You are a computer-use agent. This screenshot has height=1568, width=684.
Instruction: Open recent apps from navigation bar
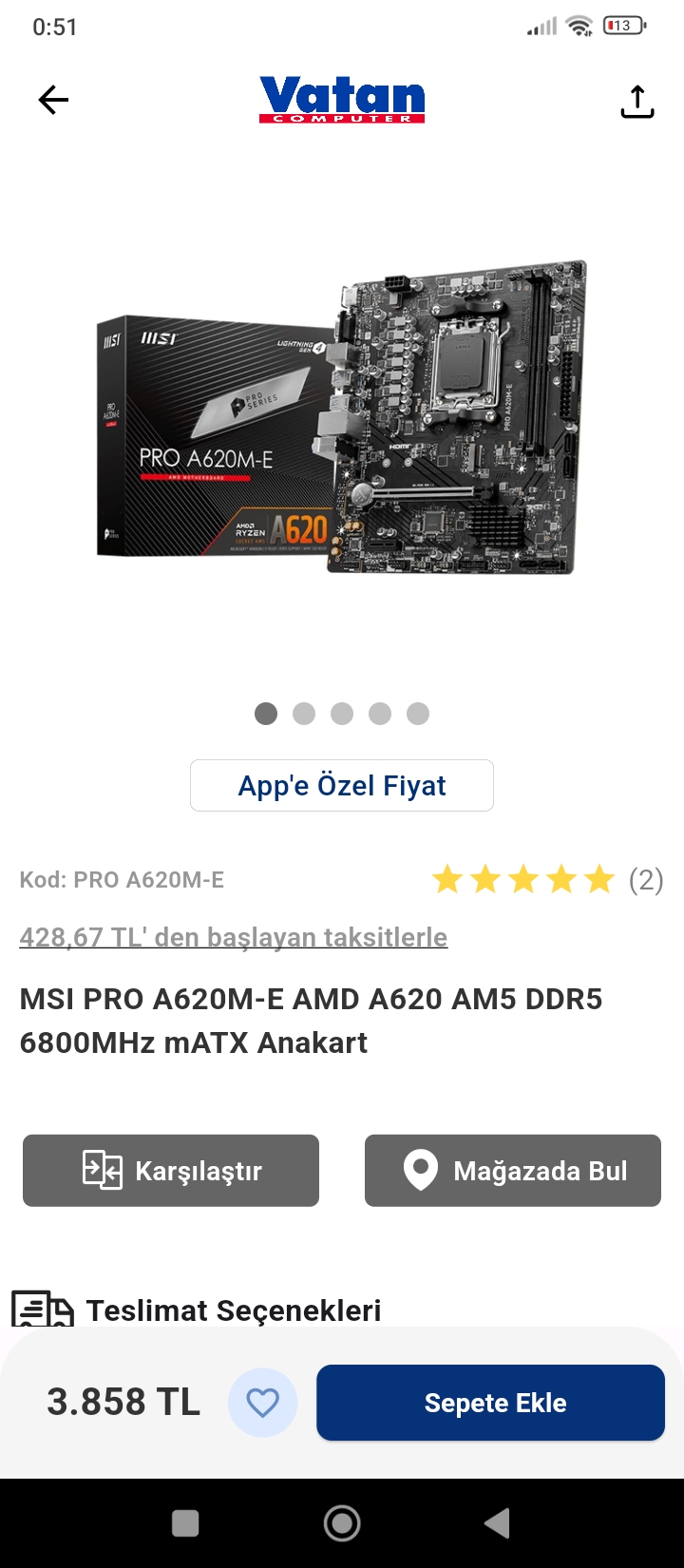tap(185, 1523)
